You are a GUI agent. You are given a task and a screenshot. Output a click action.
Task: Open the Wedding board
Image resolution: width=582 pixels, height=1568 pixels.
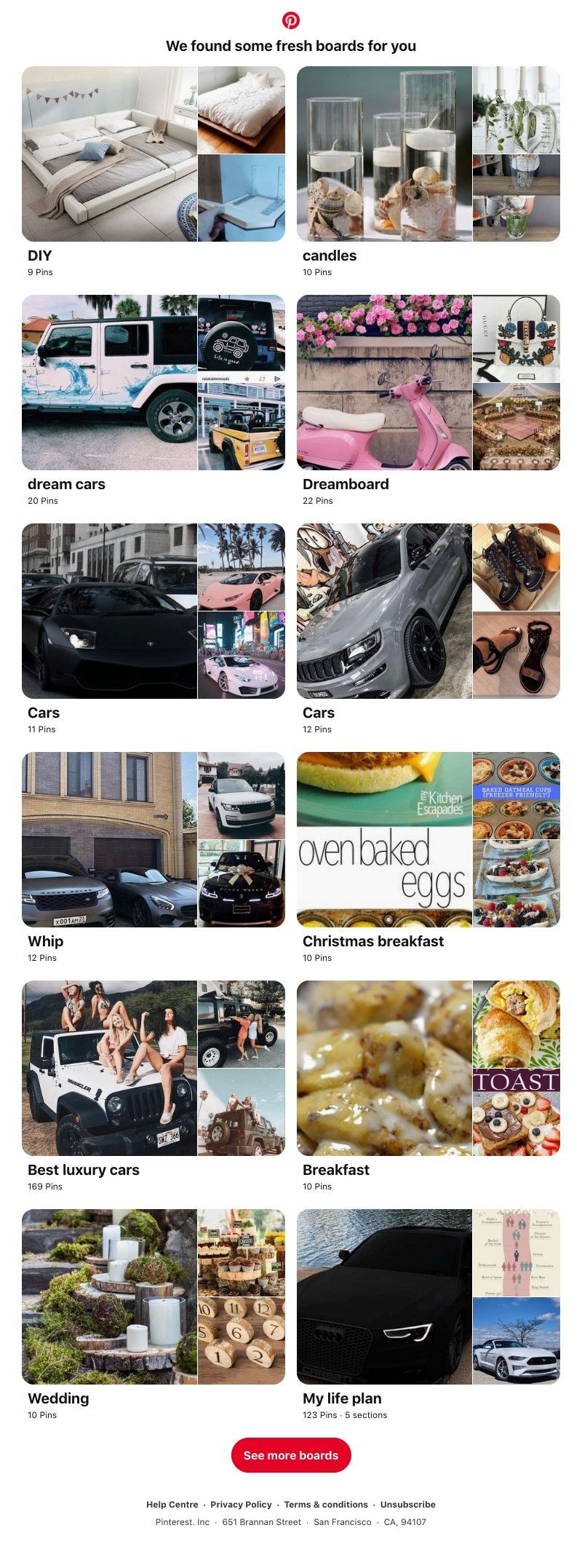153,1297
